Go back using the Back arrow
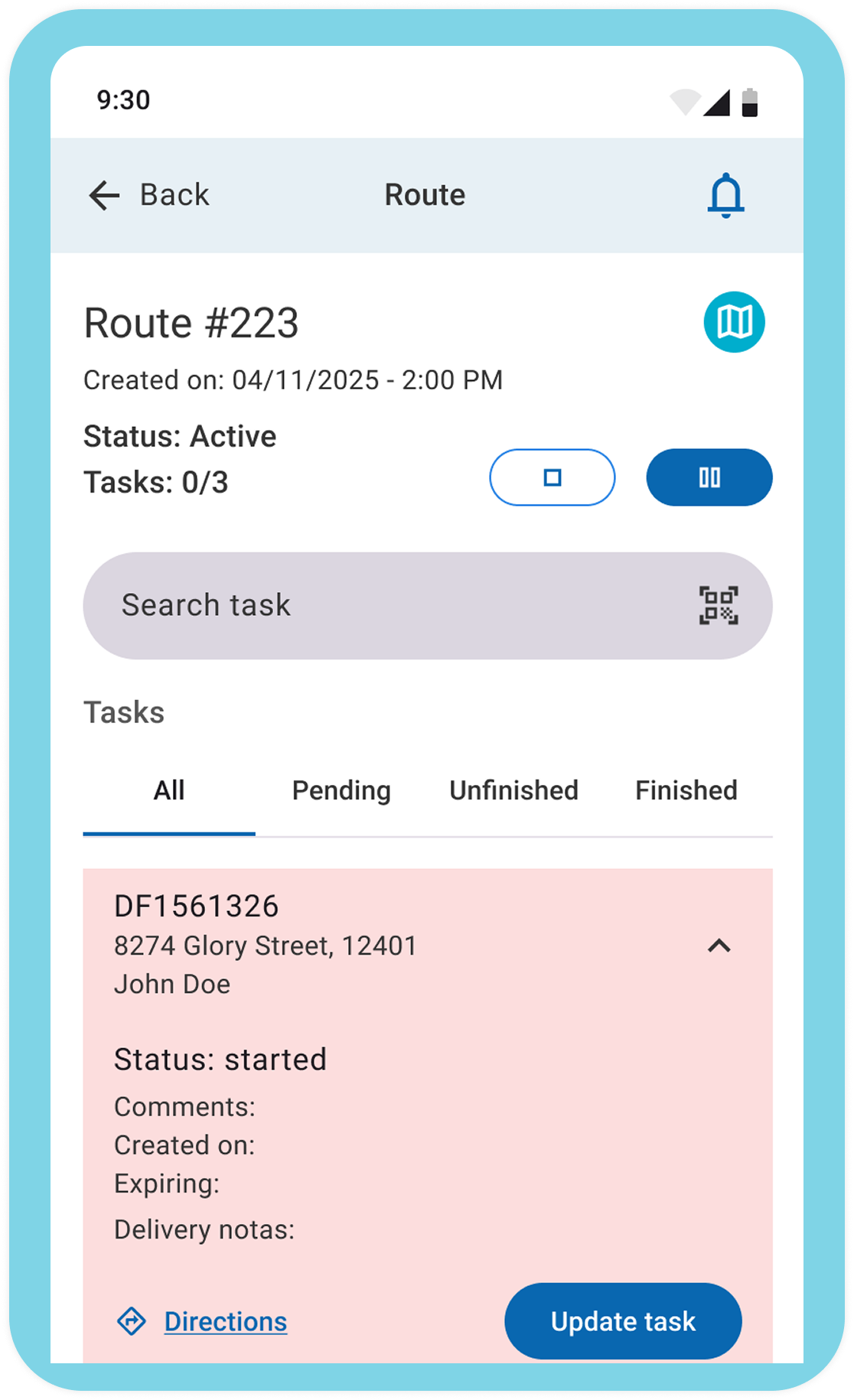Image resolution: width=854 pixels, height=1400 pixels. (x=105, y=195)
